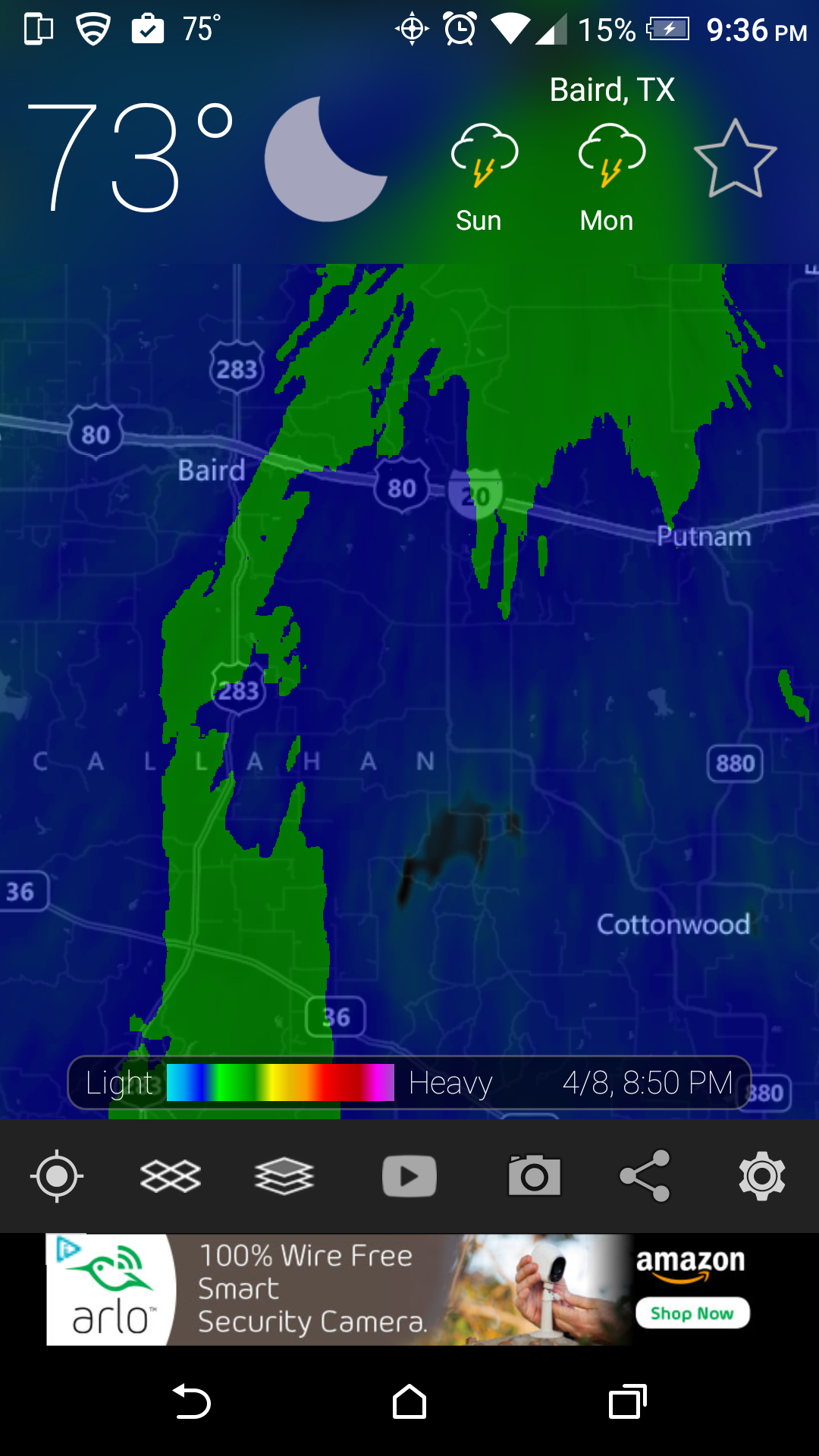Center the map on my location
This screenshot has width=819, height=1456.
[x=57, y=1176]
